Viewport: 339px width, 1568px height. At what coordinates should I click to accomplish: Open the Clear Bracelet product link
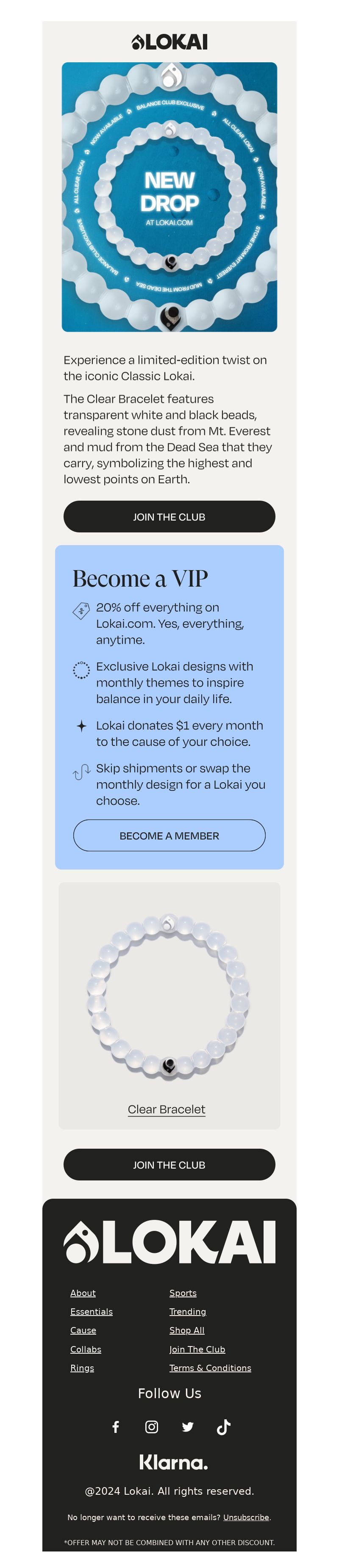coord(166,1109)
